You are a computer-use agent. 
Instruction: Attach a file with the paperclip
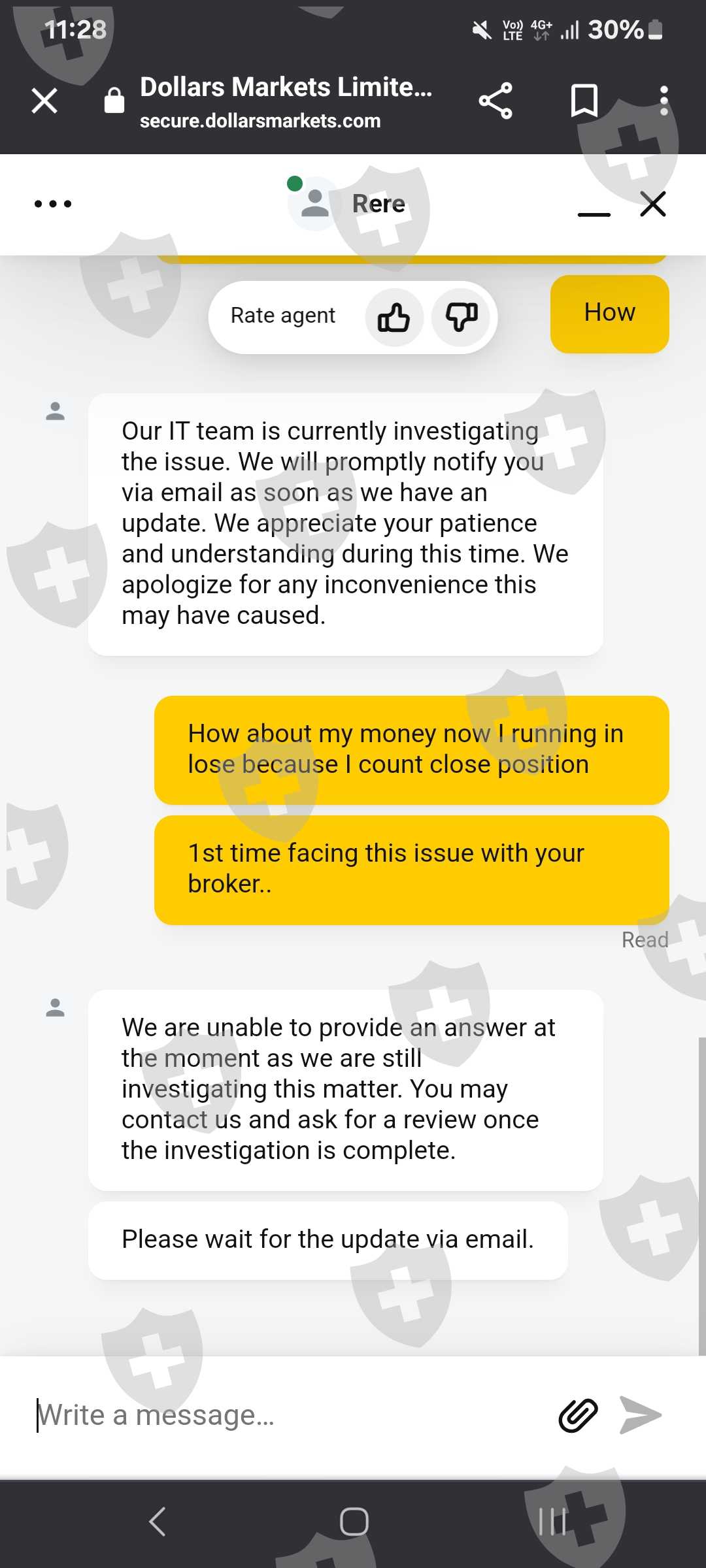coord(578,1415)
